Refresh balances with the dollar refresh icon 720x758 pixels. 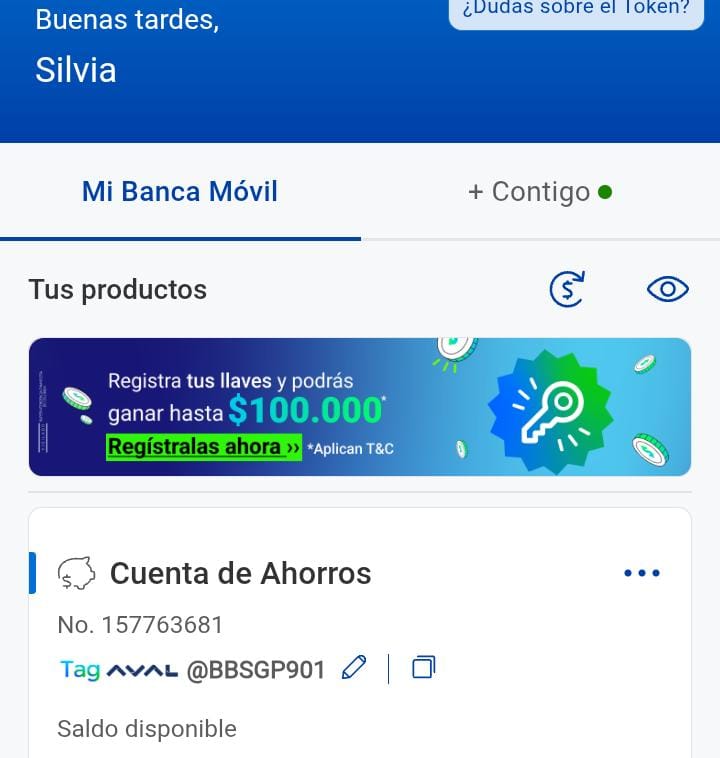coord(567,290)
